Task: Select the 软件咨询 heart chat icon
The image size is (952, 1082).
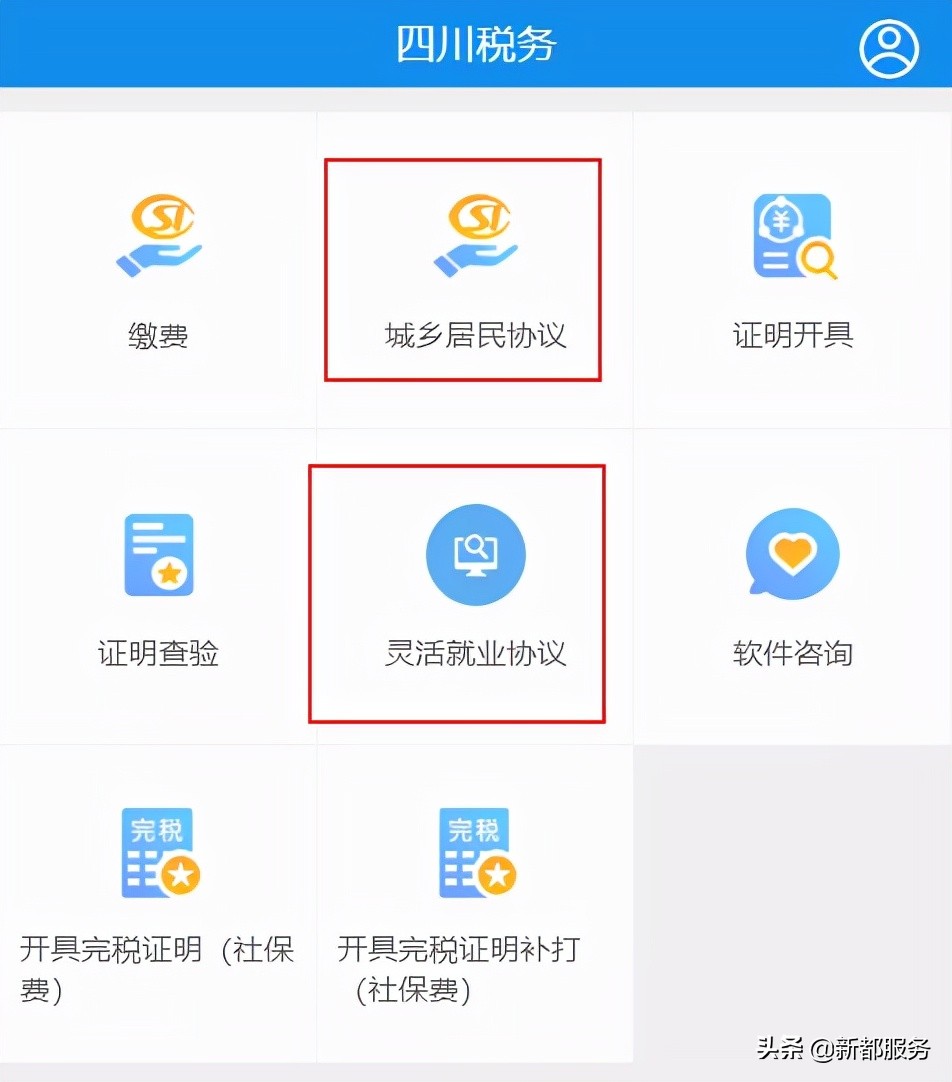Action: 793,555
